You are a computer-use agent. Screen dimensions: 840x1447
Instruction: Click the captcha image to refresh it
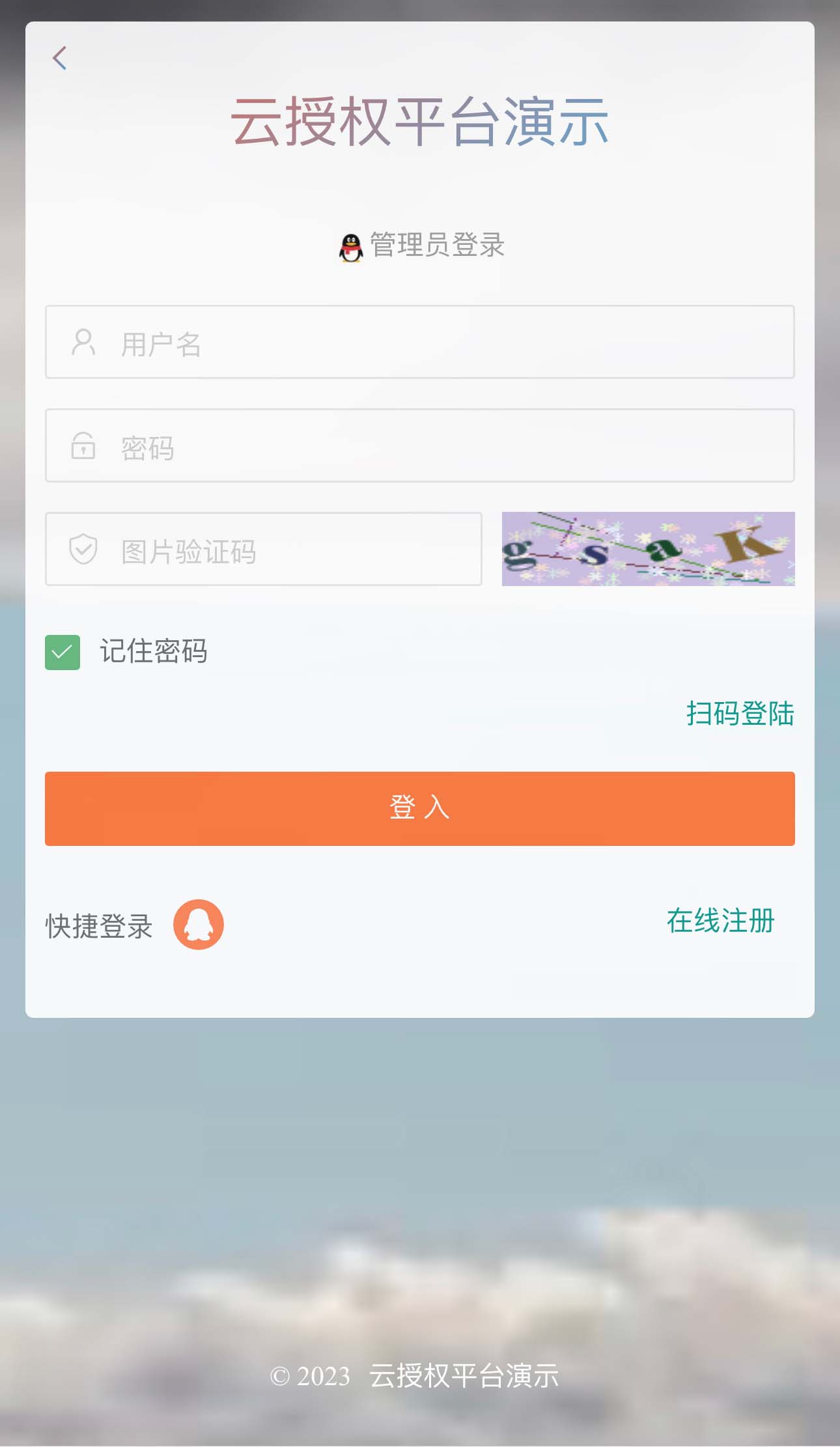649,550
